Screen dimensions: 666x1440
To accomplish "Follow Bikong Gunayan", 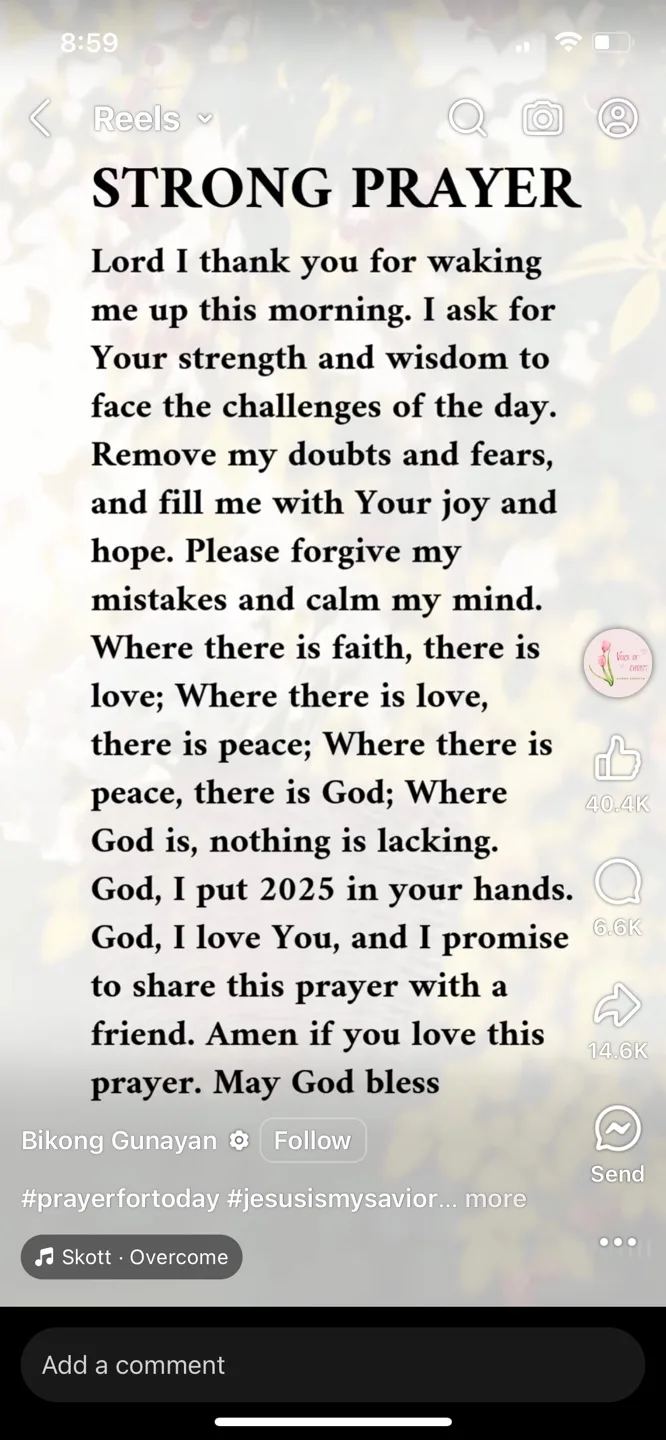I will pyautogui.click(x=313, y=1140).
